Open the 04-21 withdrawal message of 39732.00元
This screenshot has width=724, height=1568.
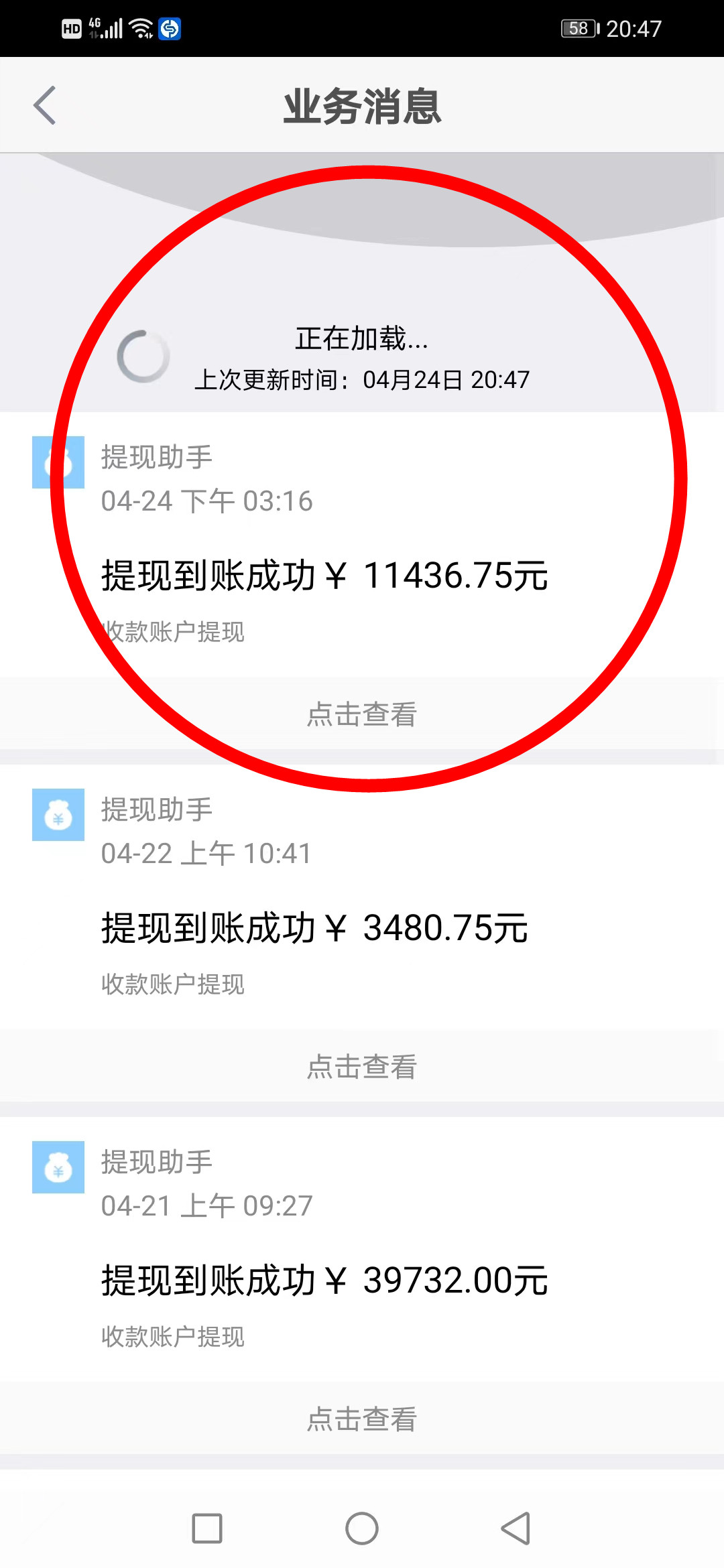[362, 1249]
